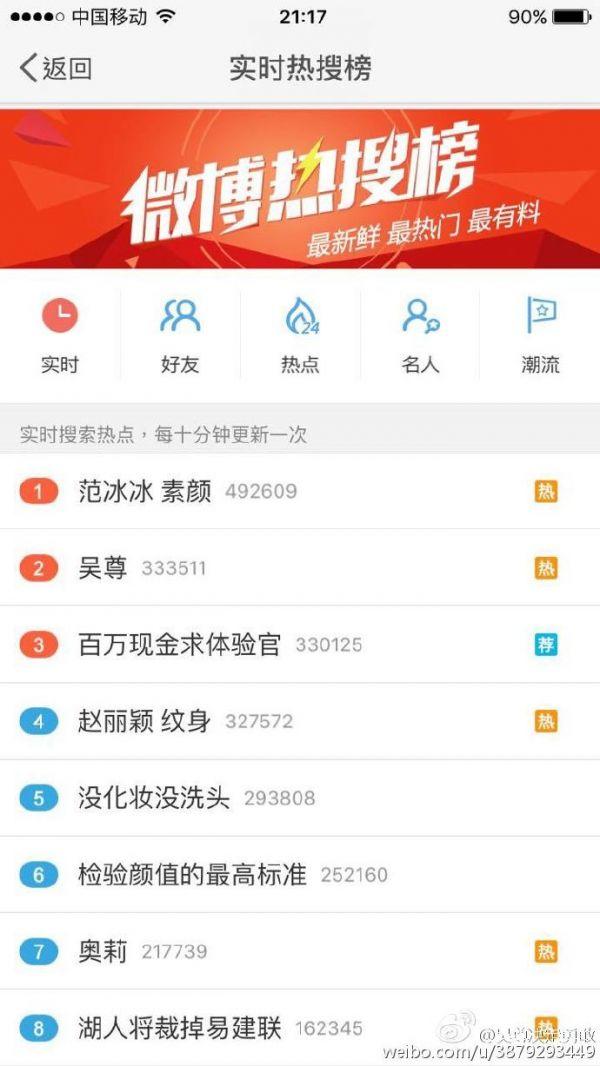600x1066 pixels.
Task: Open hot search 范冰冰 素颜
Action: click(x=145, y=491)
